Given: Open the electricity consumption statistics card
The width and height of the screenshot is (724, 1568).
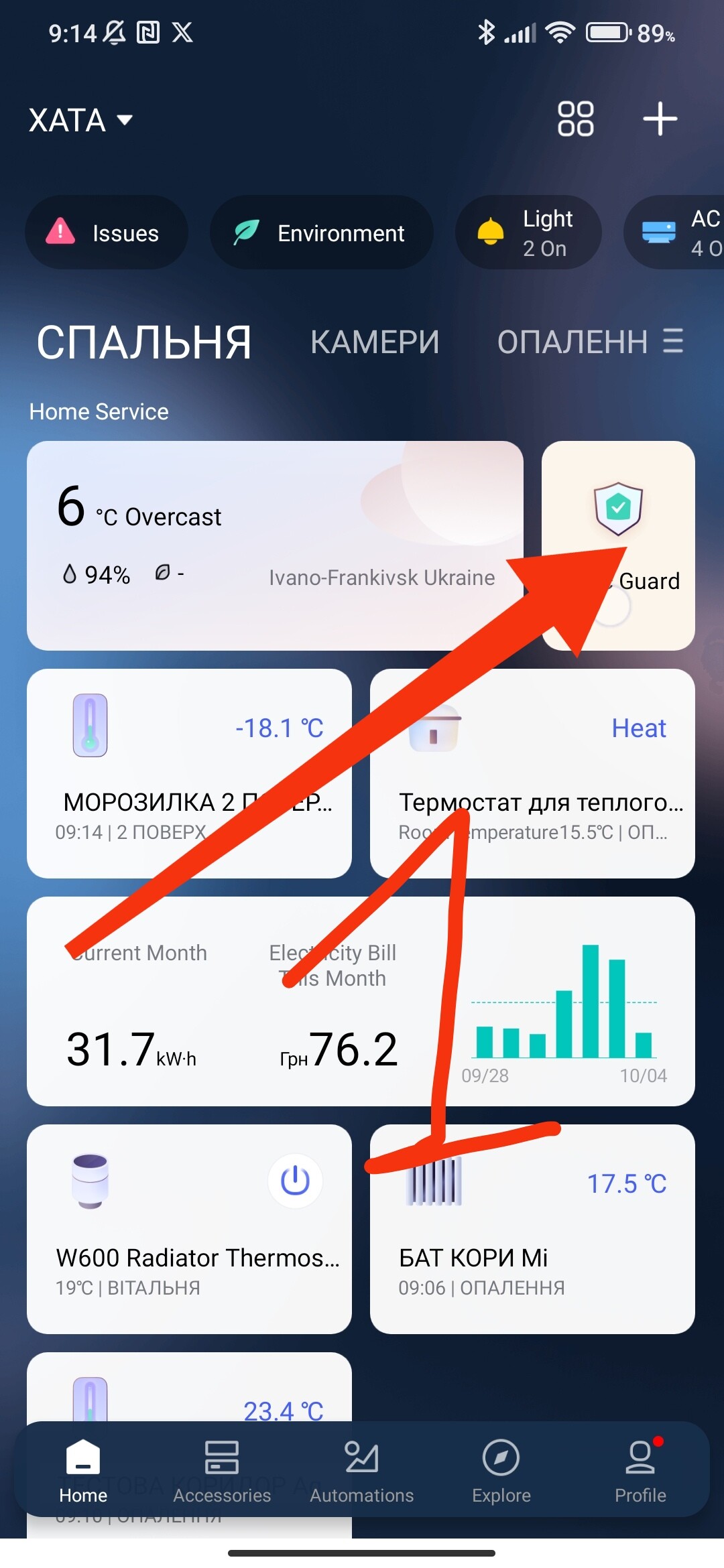Looking at the screenshot, I should [x=361, y=1001].
